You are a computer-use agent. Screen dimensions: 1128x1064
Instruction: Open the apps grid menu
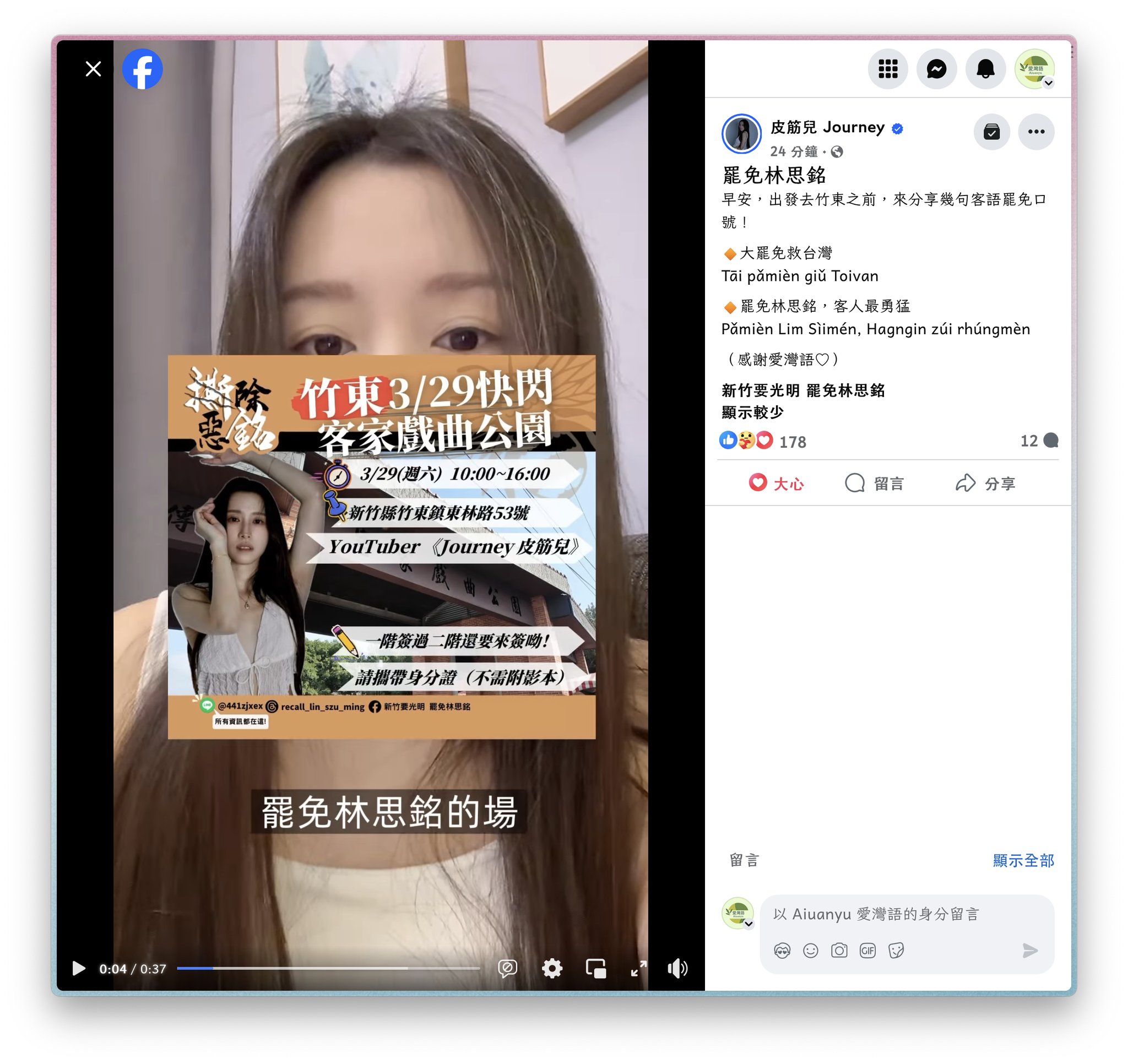point(887,69)
